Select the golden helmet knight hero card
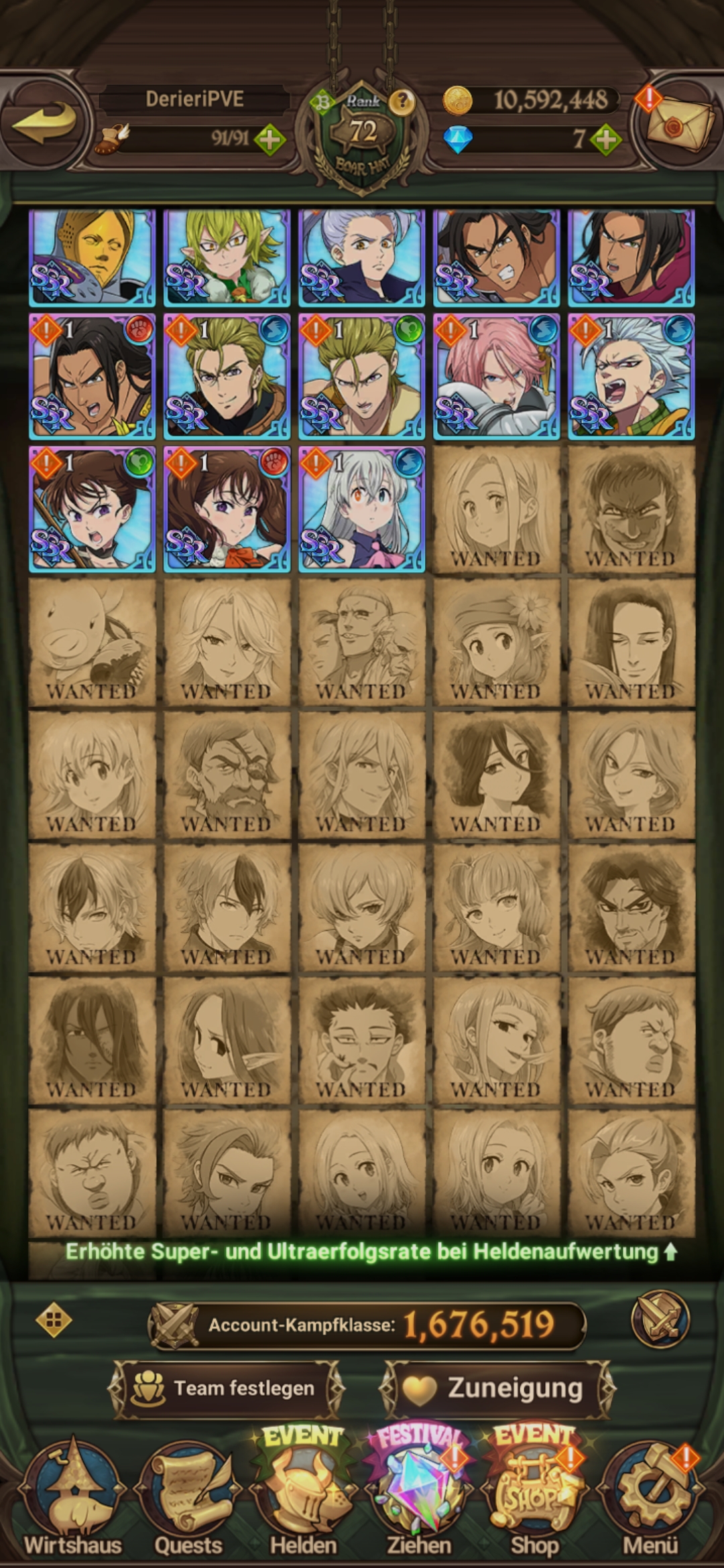This screenshot has width=724, height=1568. (93, 257)
